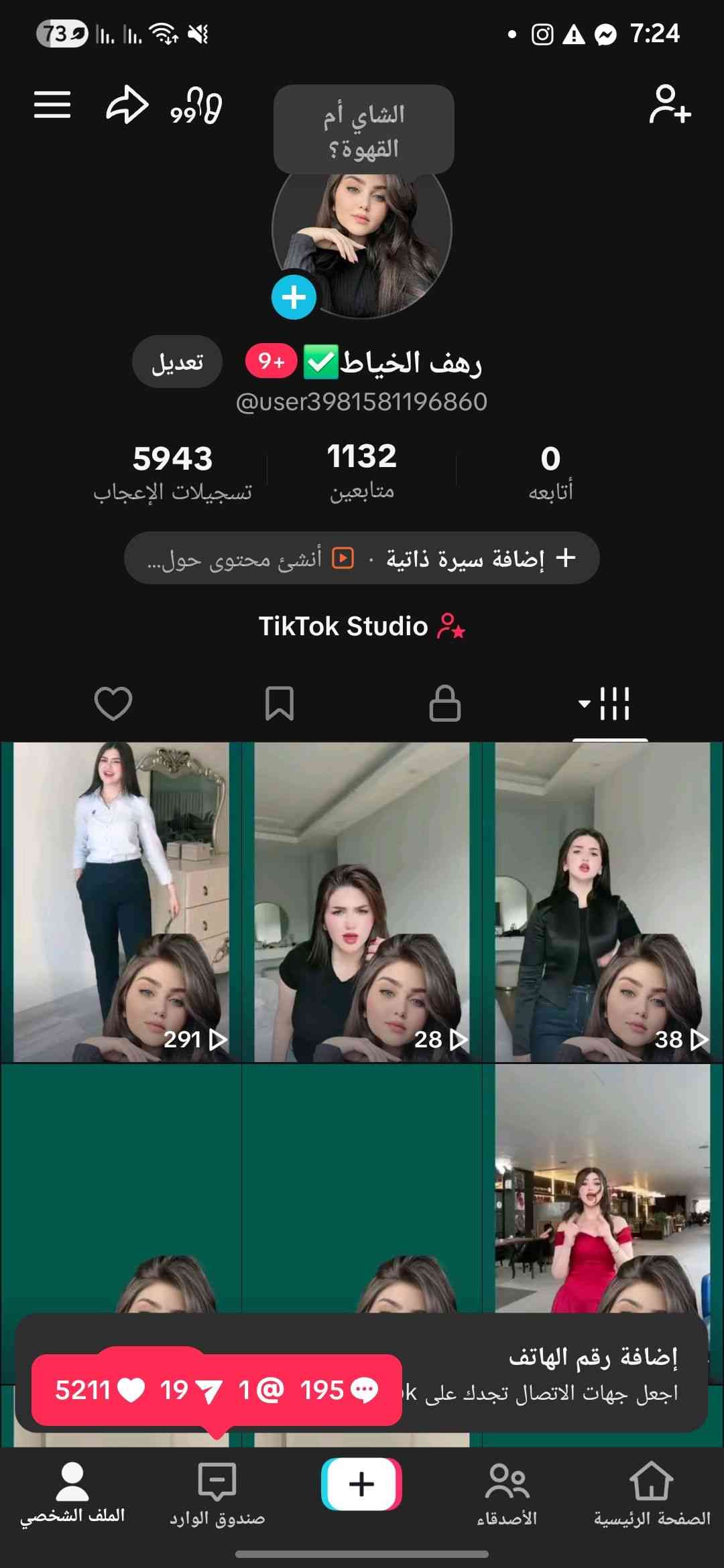Open the video with 28 plays

(x=362, y=901)
